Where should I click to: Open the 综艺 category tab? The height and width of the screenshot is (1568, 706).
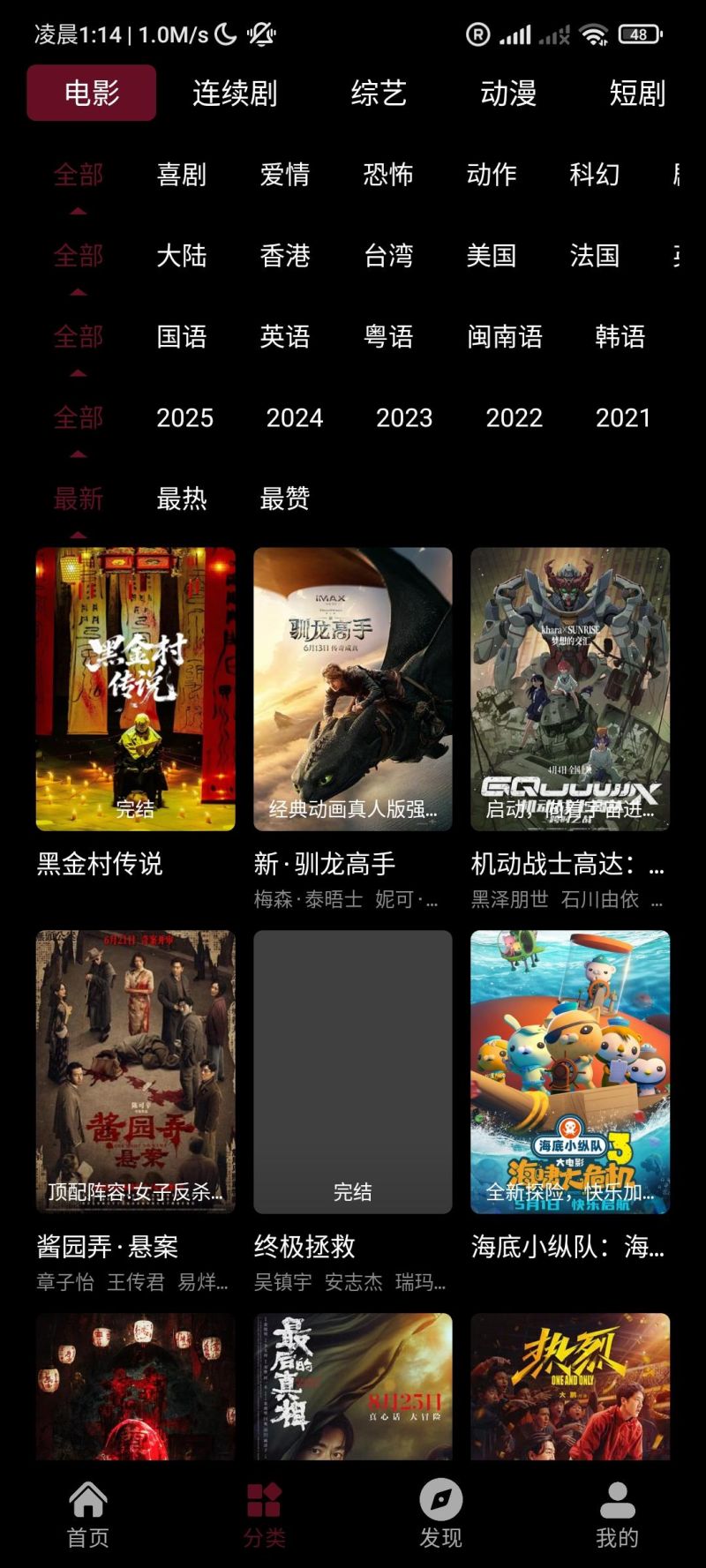coord(379,93)
